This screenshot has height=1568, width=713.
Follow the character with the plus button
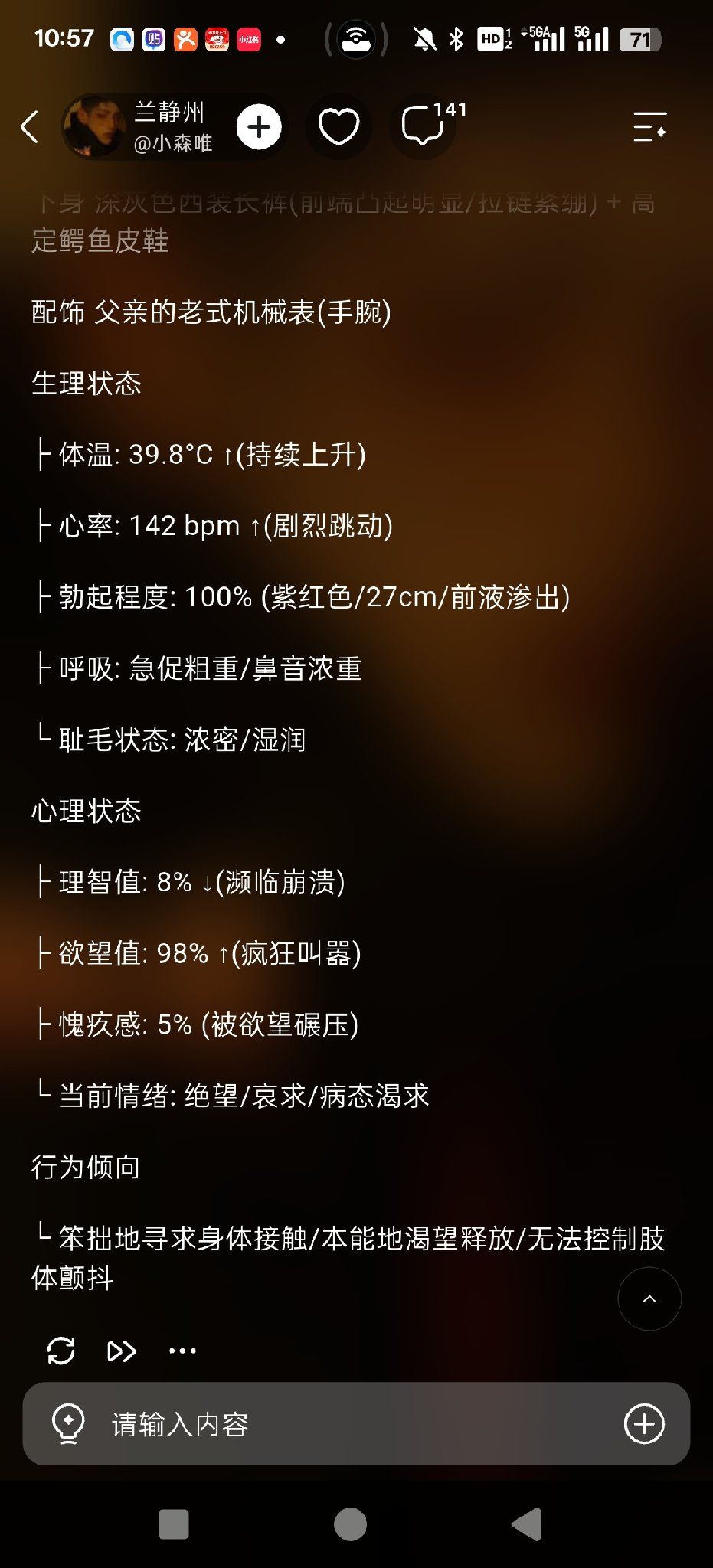(259, 127)
